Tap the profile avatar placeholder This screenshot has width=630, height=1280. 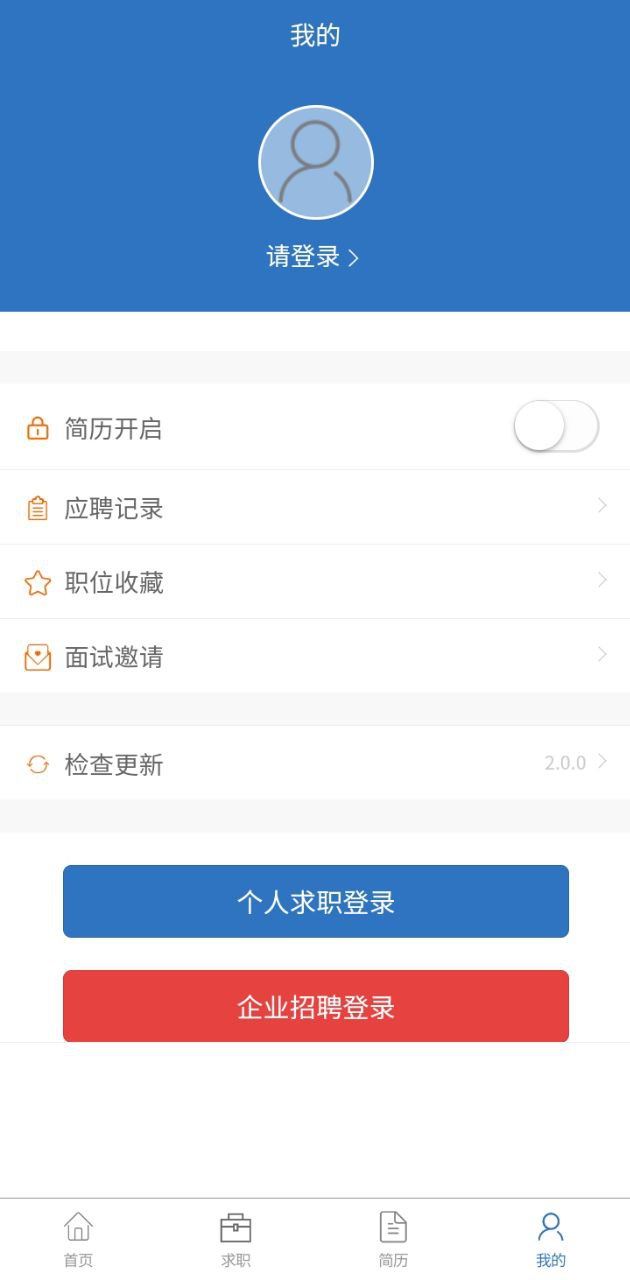[x=315, y=162]
